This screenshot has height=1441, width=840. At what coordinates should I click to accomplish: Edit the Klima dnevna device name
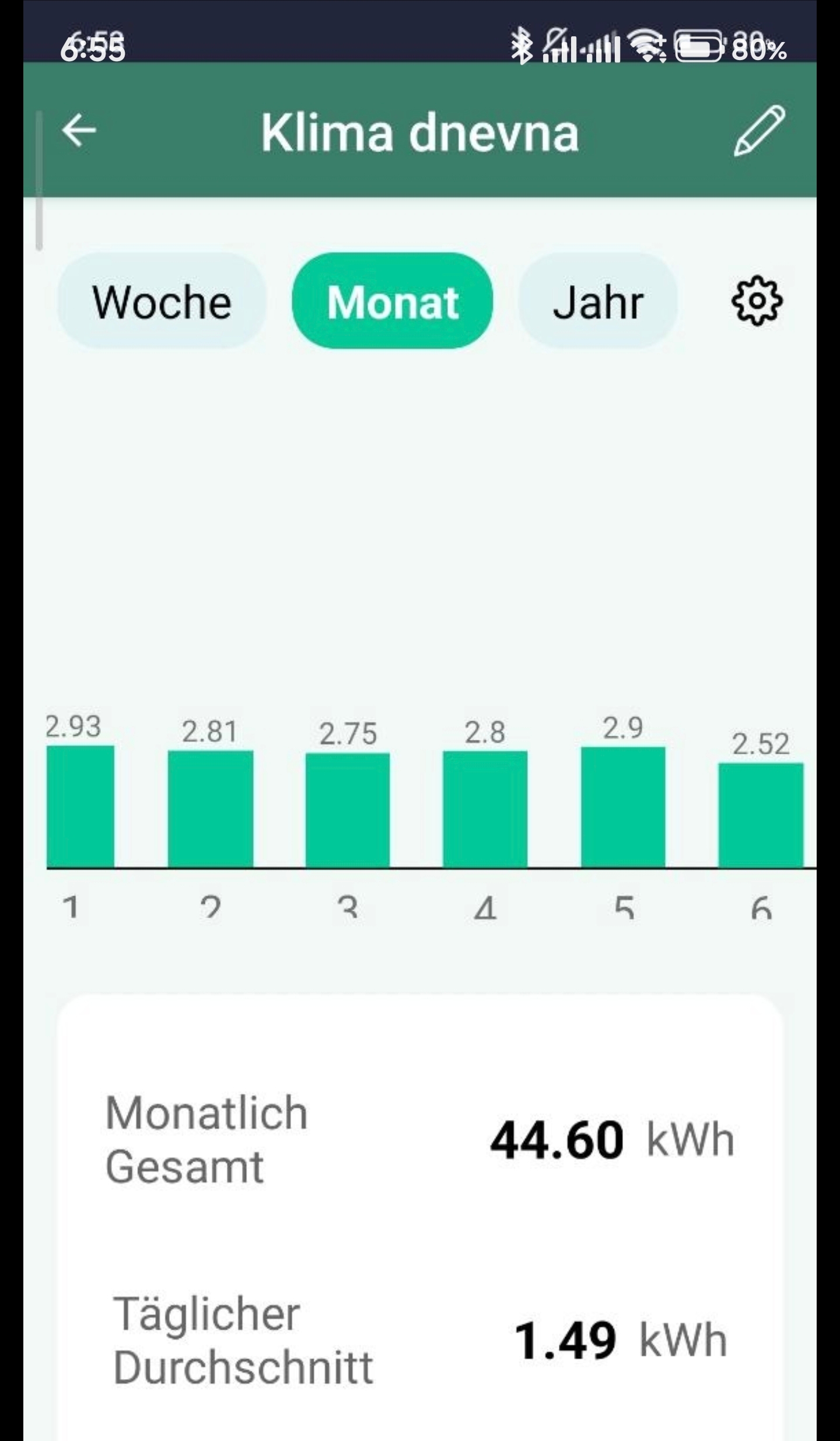tap(759, 131)
